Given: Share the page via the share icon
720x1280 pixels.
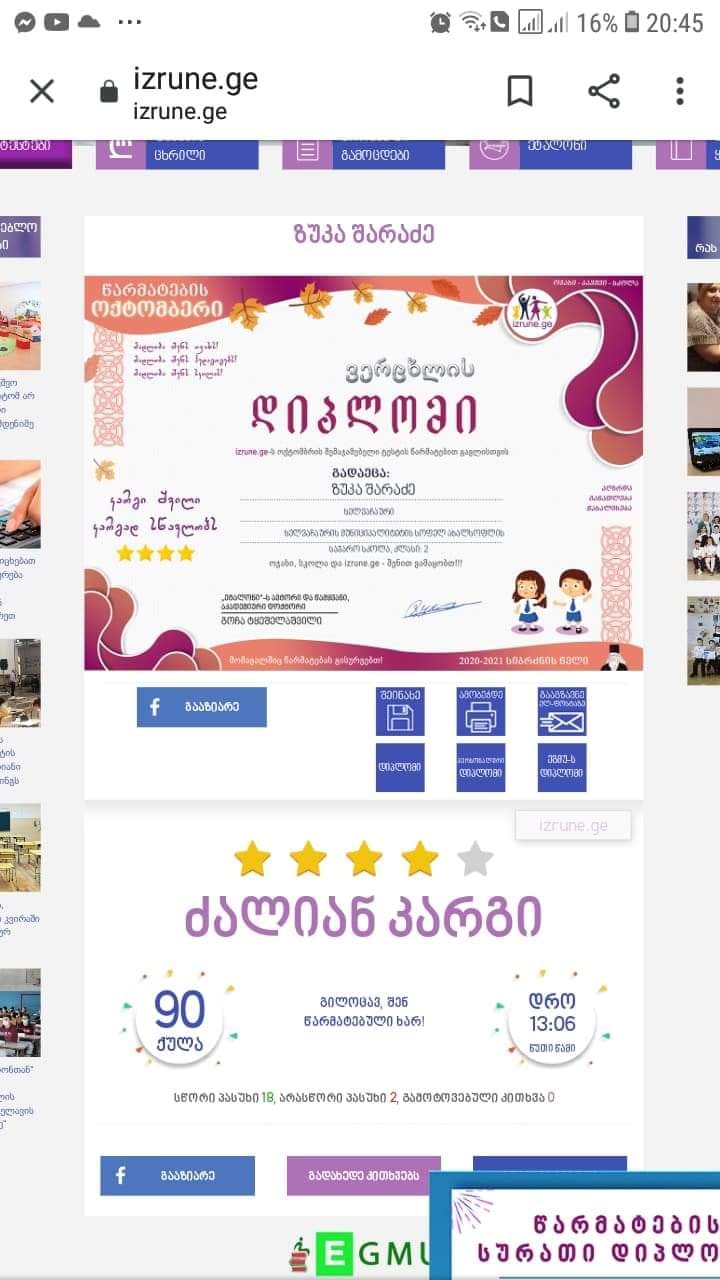Looking at the screenshot, I should 603,92.
